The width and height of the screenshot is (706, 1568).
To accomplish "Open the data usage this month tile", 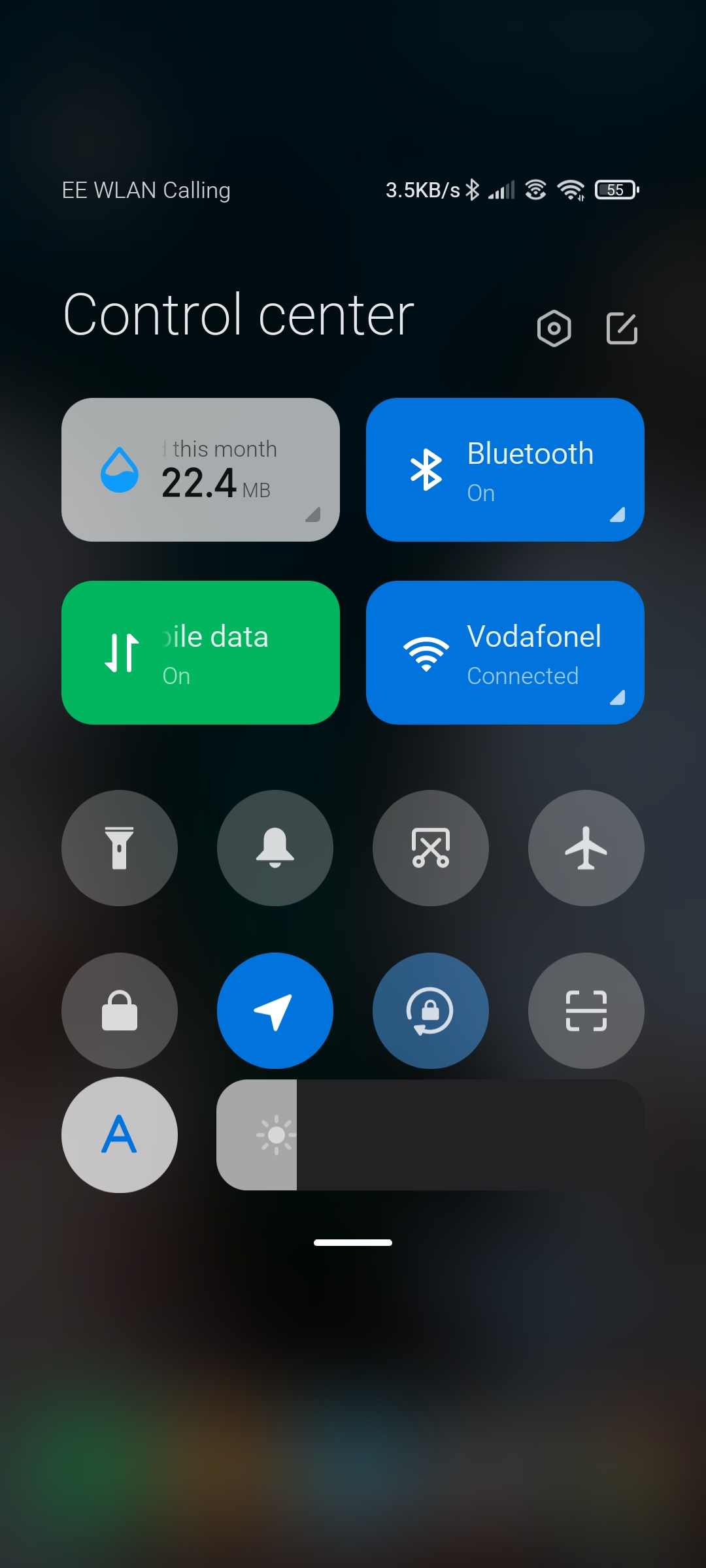I will [x=201, y=470].
